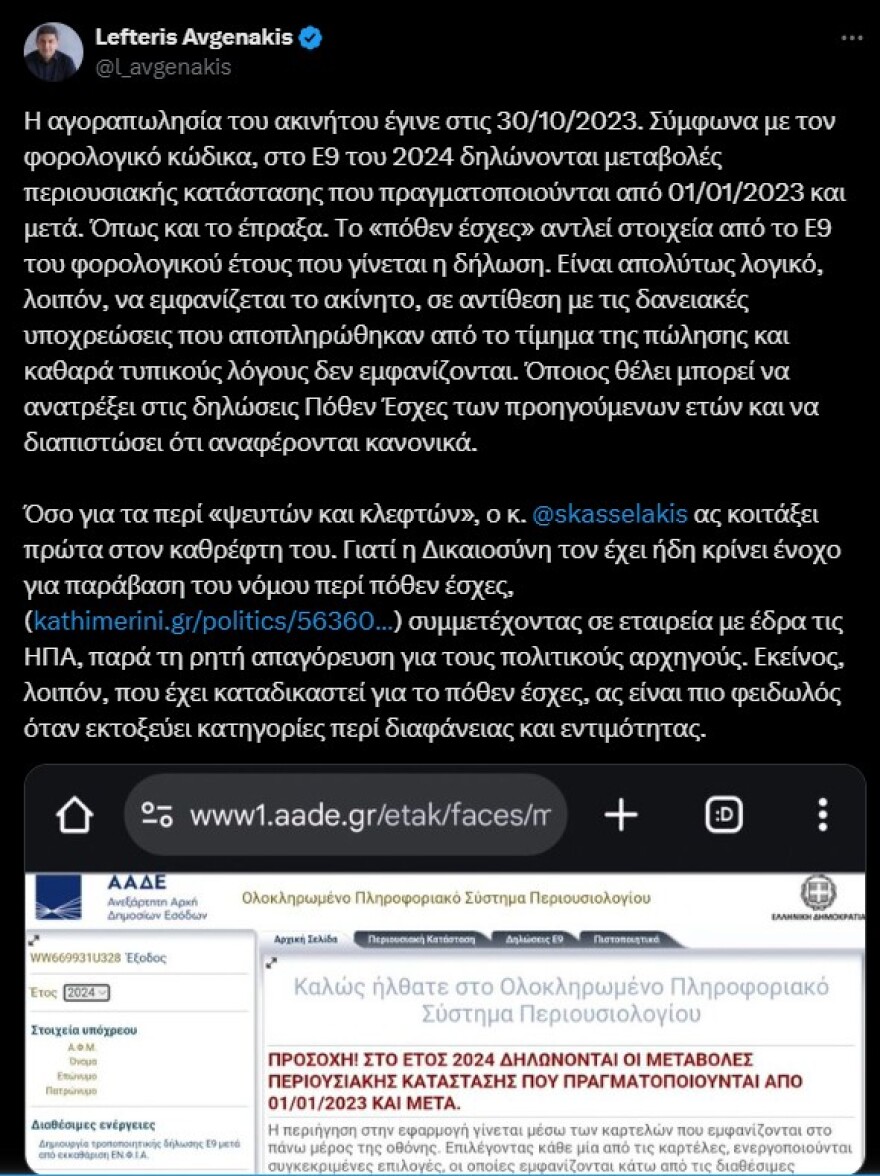880x1176 pixels.
Task: Open the tab switcher icon
Action: pos(722,815)
